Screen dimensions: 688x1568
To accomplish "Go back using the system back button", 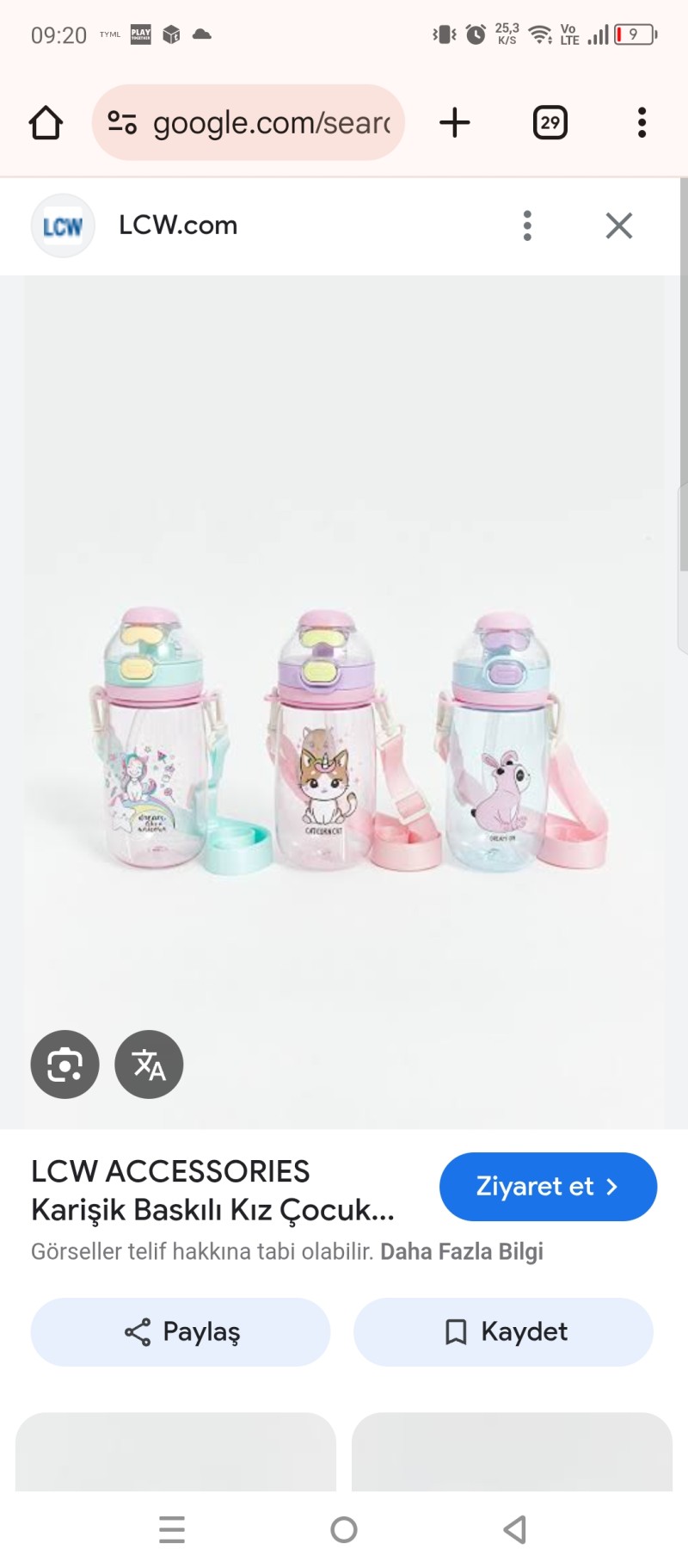I will coord(514,1529).
